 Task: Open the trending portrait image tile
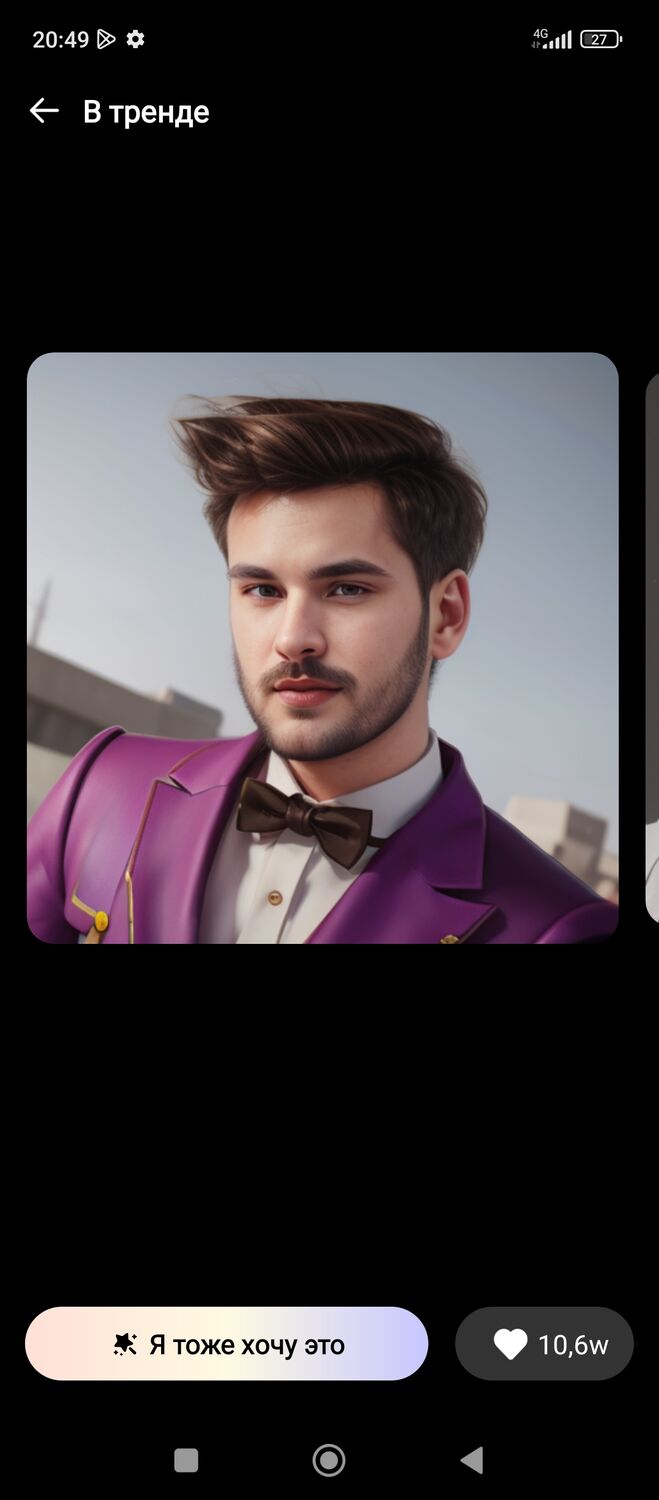click(x=322, y=647)
